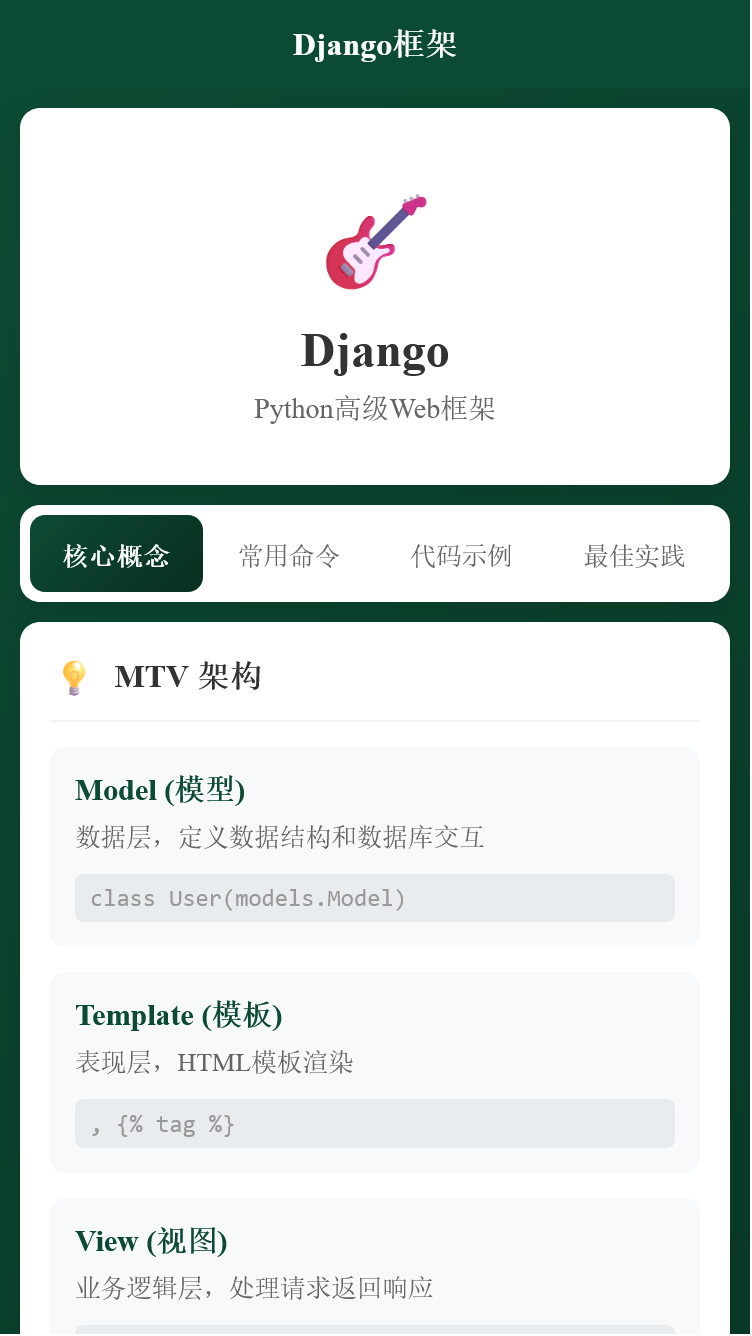Switch to the 常用命令 tab
The width and height of the screenshot is (752, 1336).
pyautogui.click(x=289, y=556)
